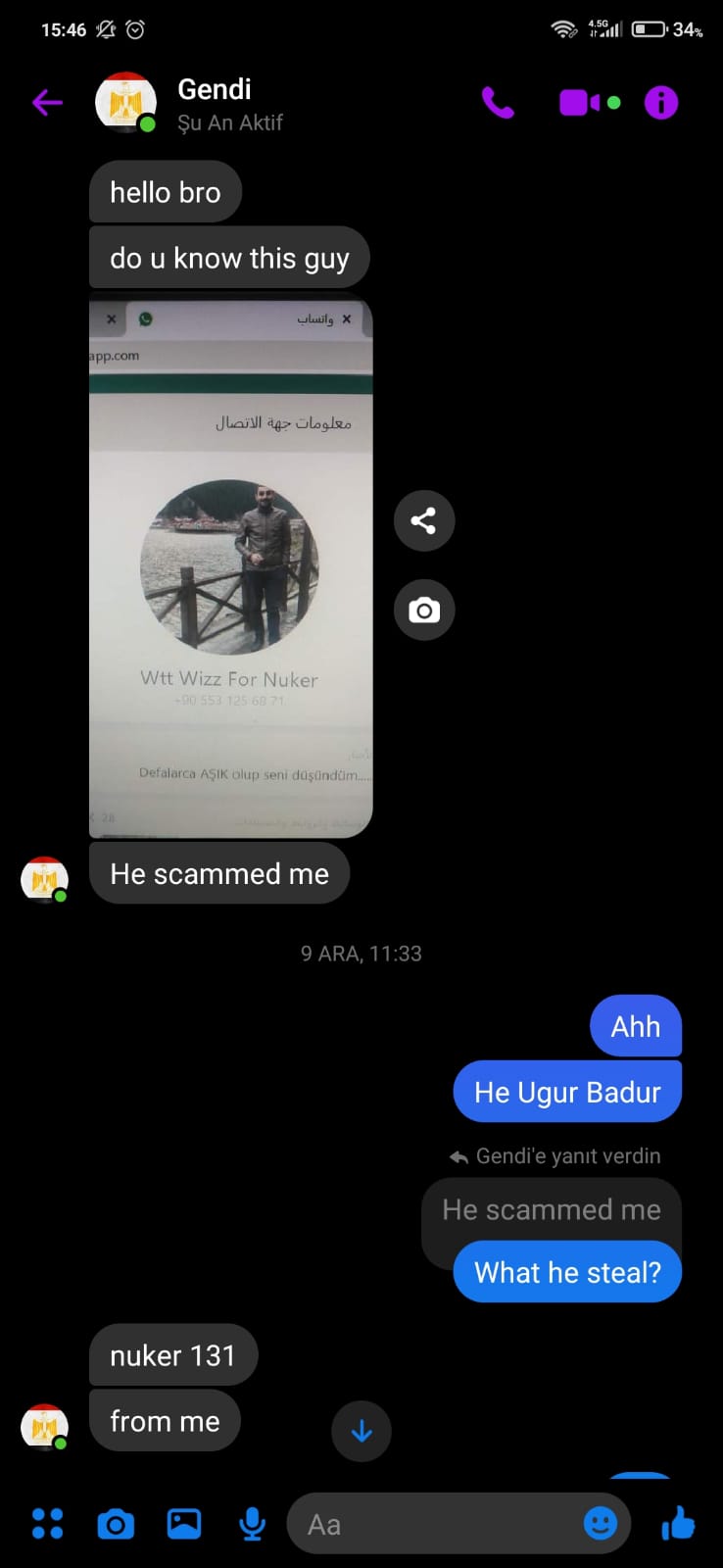Tap the camera icon beside the image
This screenshot has height=1568, width=723.
[424, 611]
